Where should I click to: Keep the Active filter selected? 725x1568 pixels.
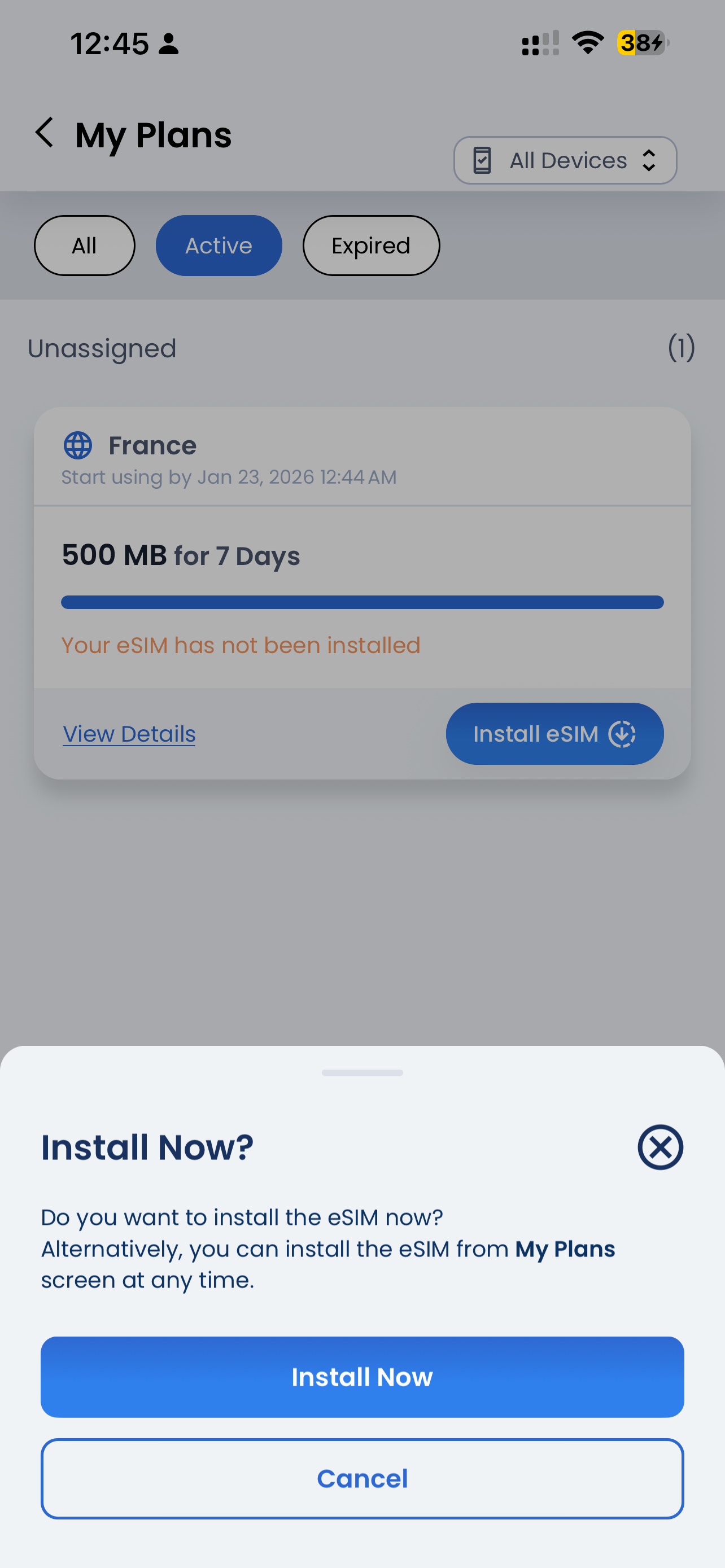[219, 246]
